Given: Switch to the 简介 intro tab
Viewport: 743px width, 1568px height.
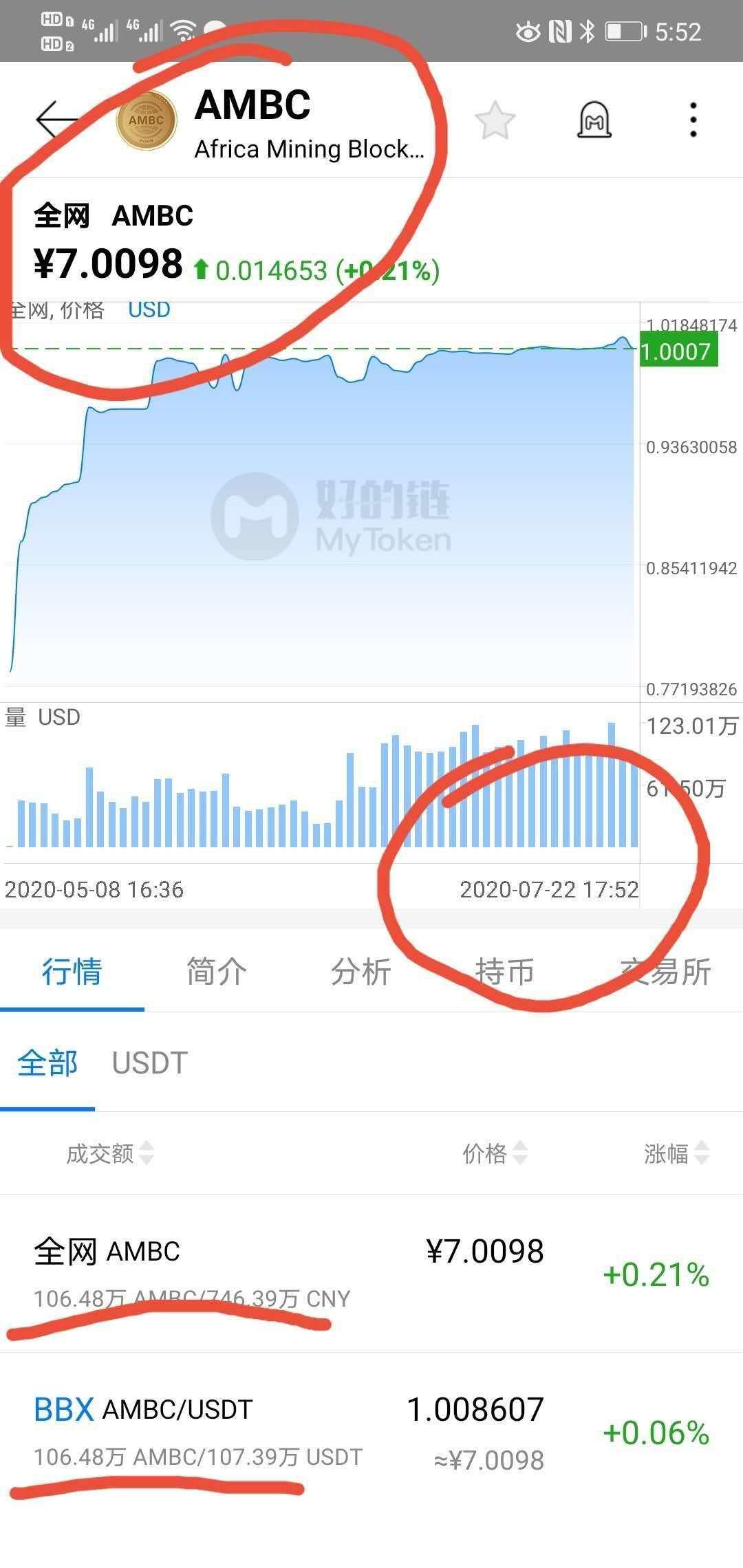Looking at the screenshot, I should coord(215,972).
